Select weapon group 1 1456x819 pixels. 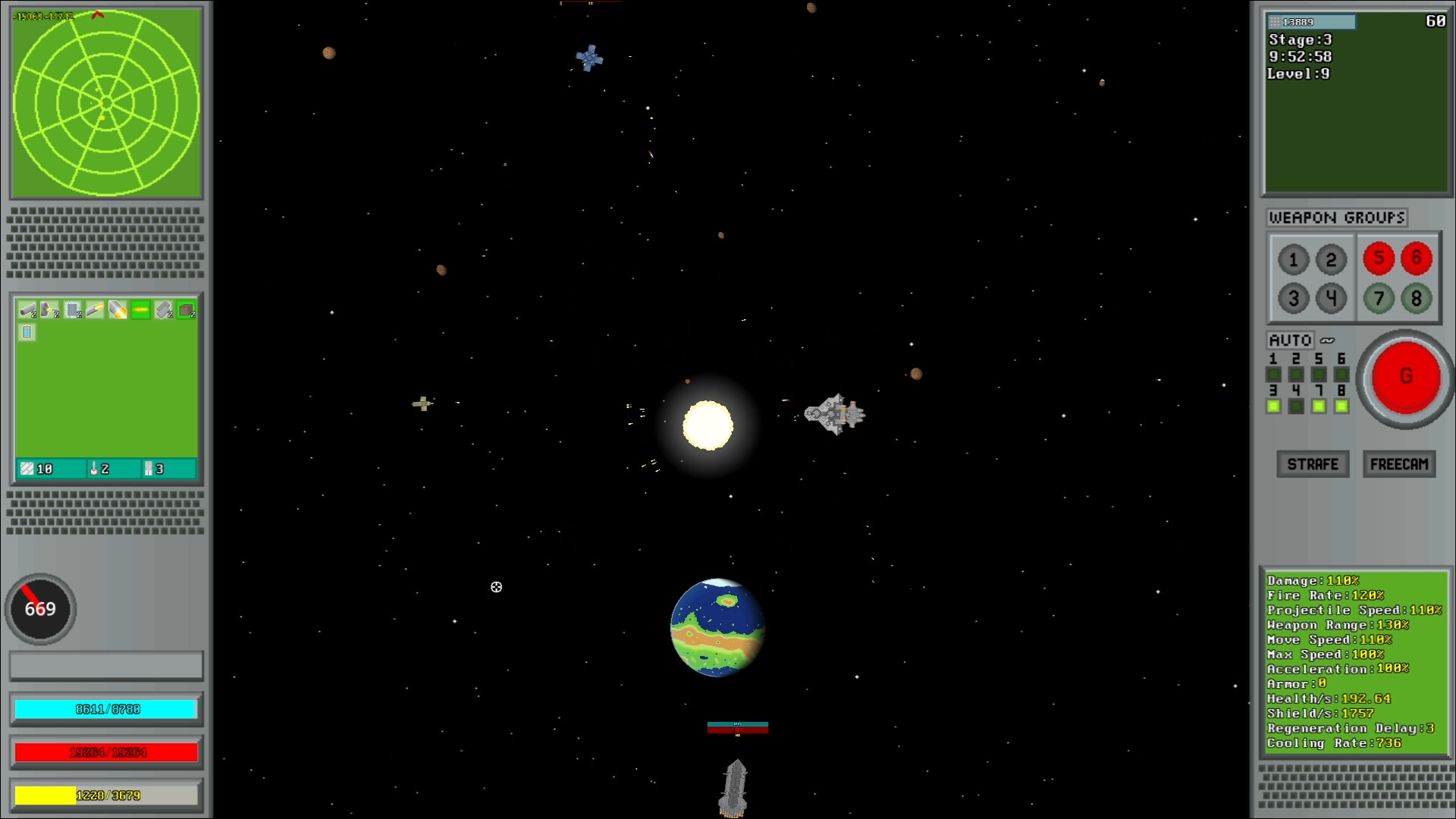click(x=1294, y=260)
